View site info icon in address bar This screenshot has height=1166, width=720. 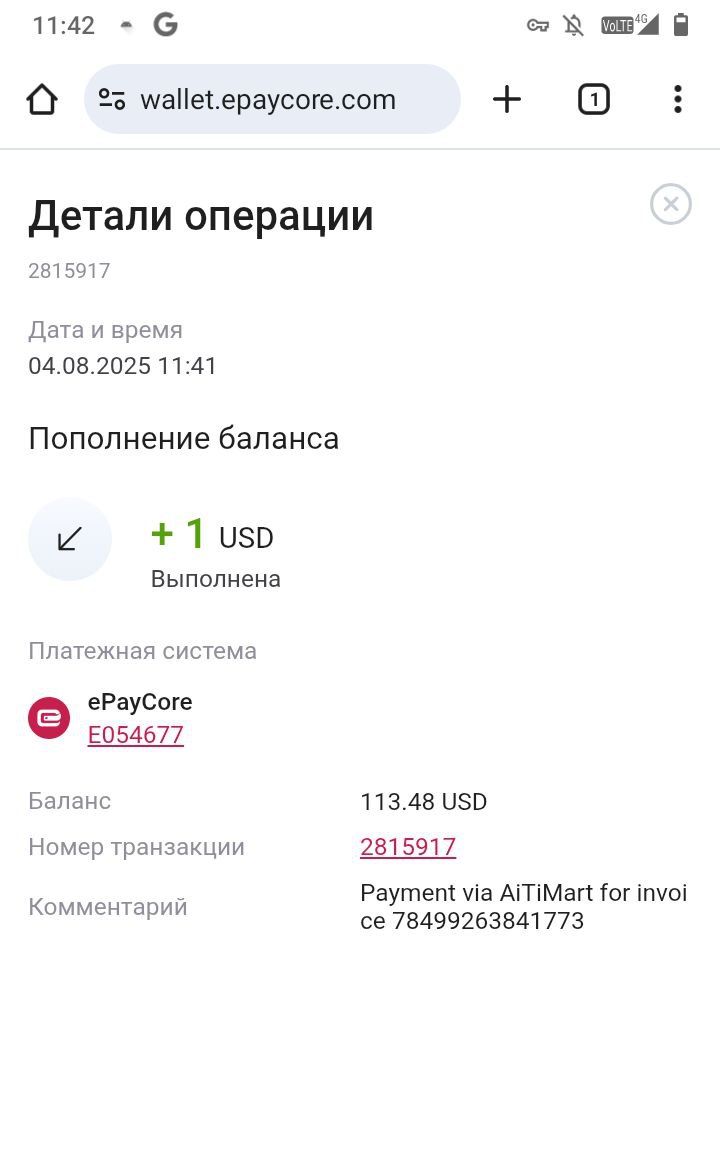(x=112, y=99)
